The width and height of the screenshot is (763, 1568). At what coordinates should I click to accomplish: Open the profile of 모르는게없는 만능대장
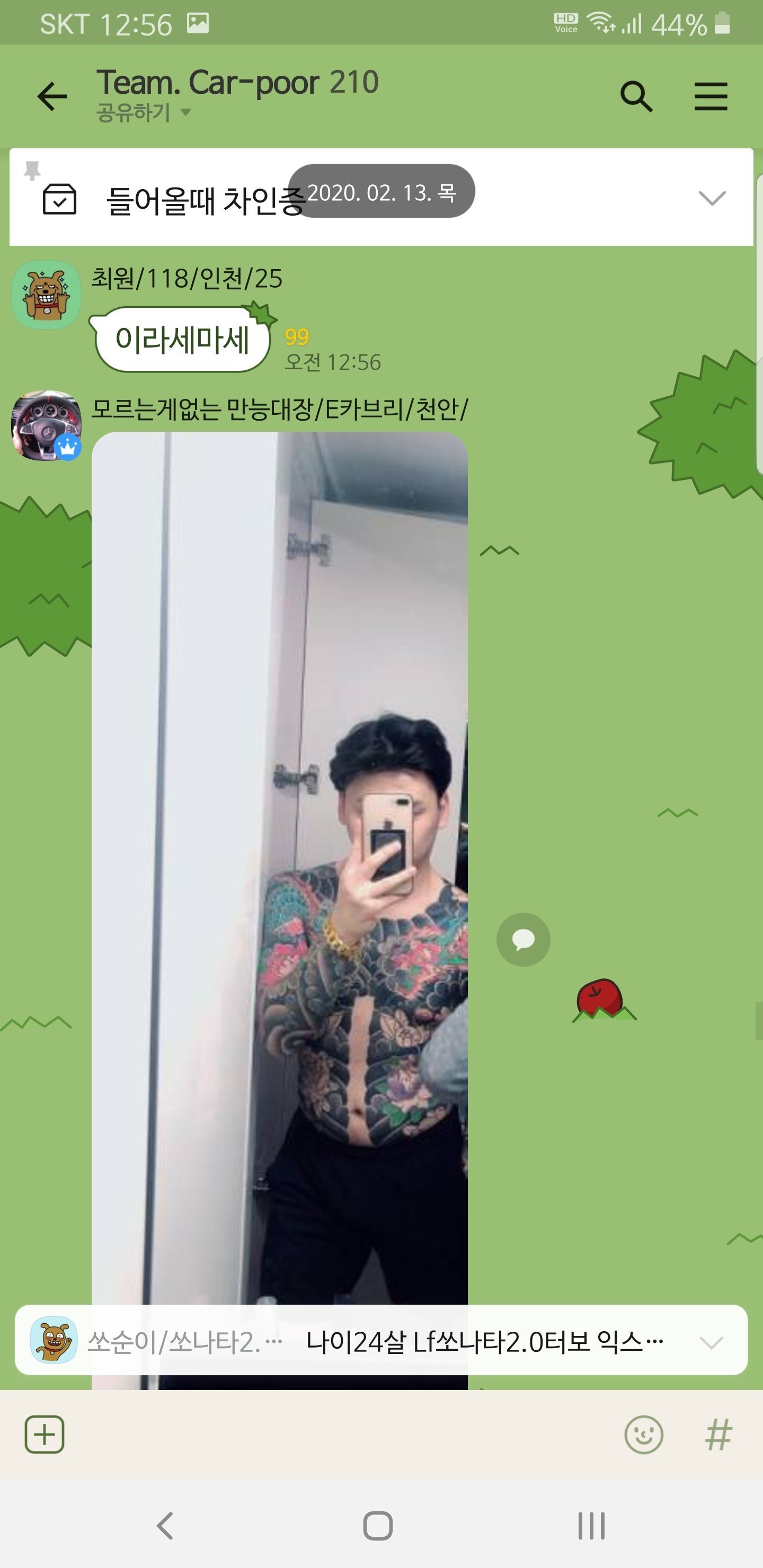coord(46,425)
